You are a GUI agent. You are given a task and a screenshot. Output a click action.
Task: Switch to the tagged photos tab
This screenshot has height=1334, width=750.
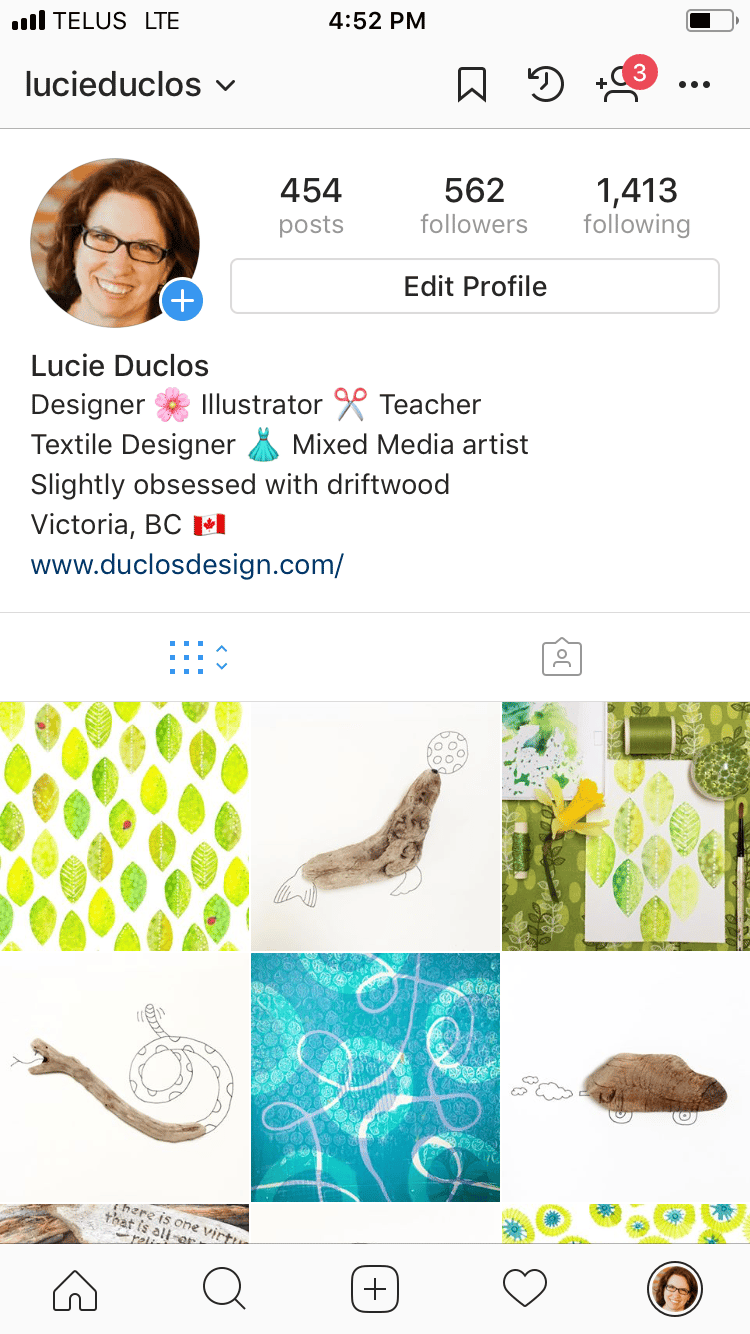562,657
